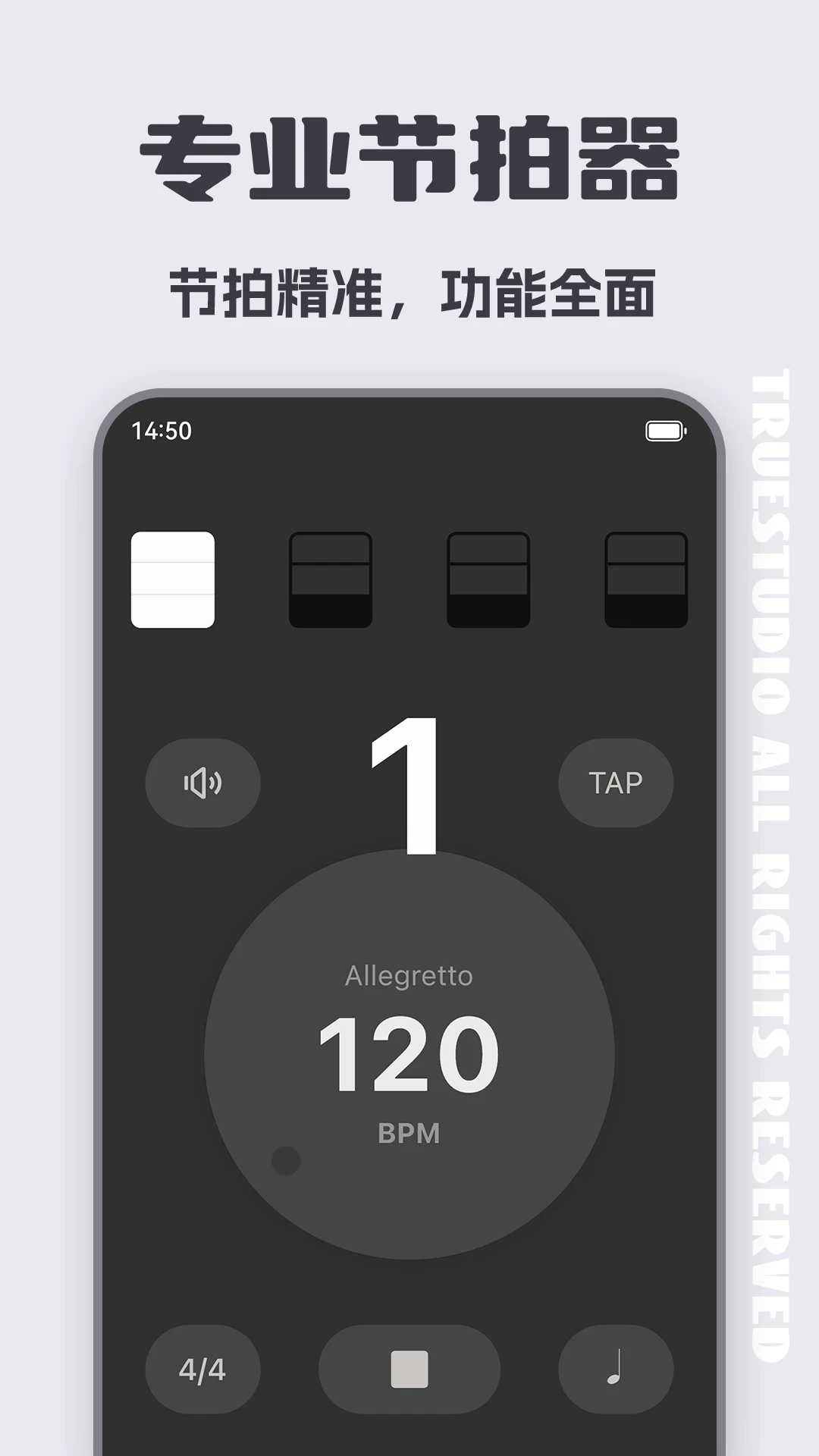
Task: Tap the BPM label under 120
Action: [x=409, y=1131]
